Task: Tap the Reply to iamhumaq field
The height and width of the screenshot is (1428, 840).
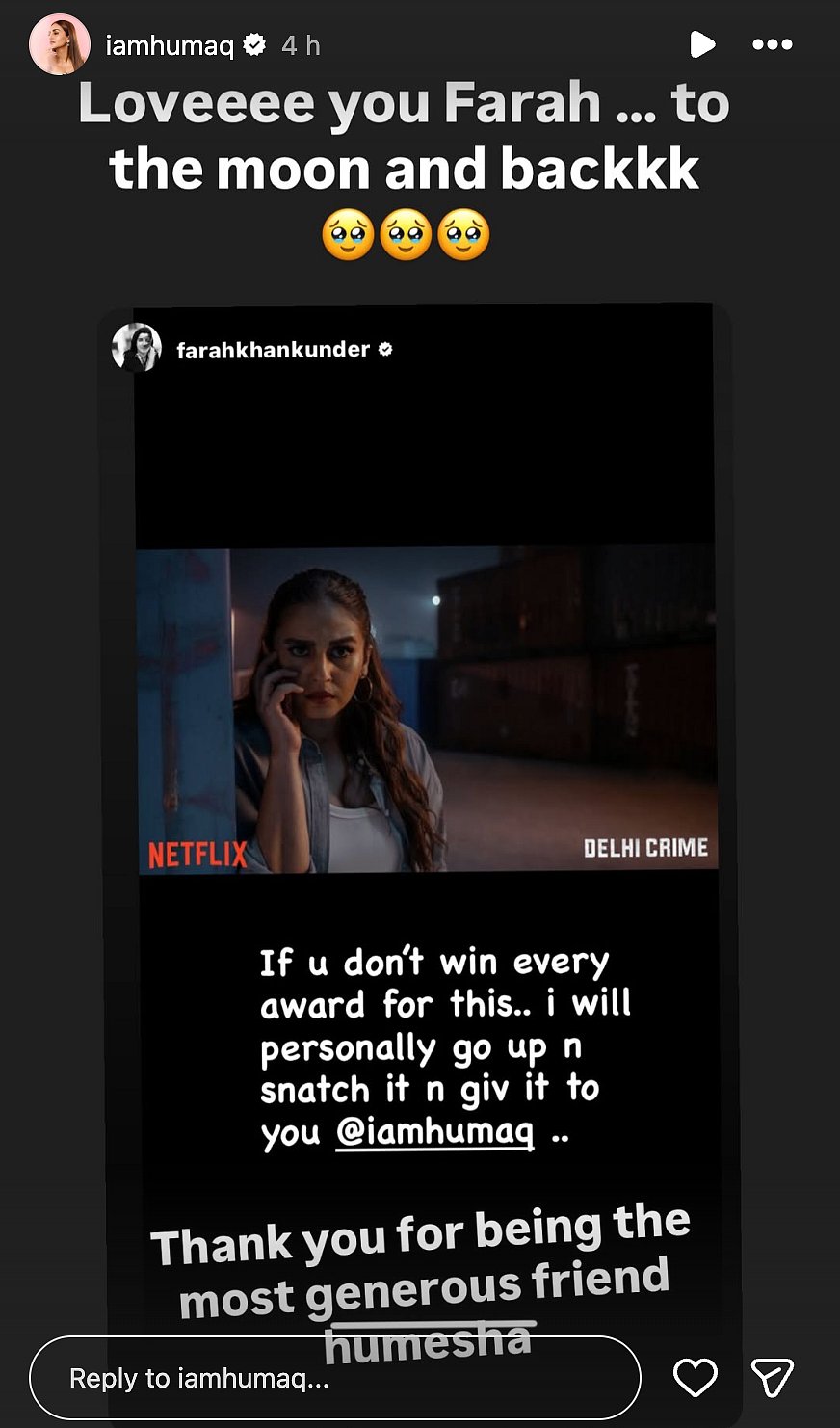Action: 334,1378
